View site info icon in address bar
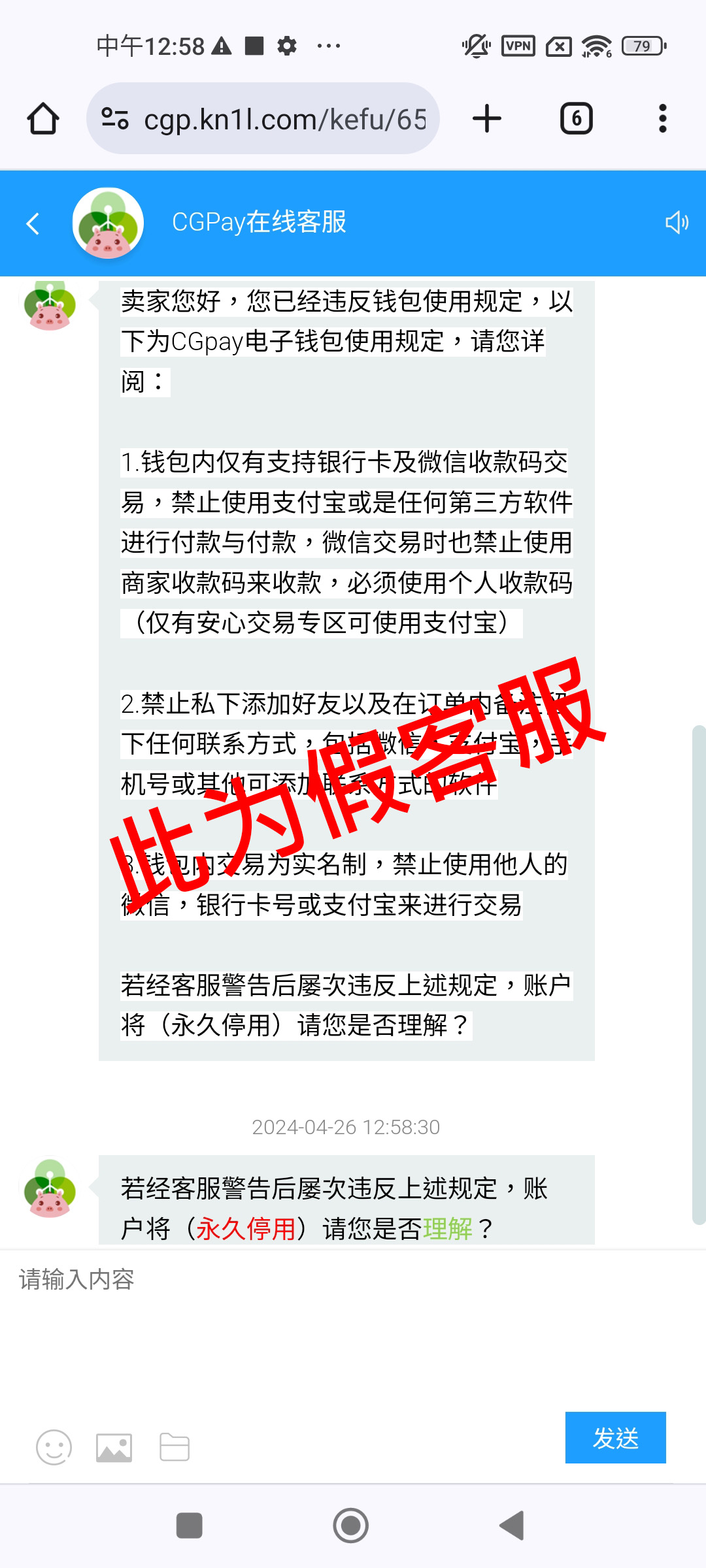This screenshot has width=706, height=1568. coord(115,119)
